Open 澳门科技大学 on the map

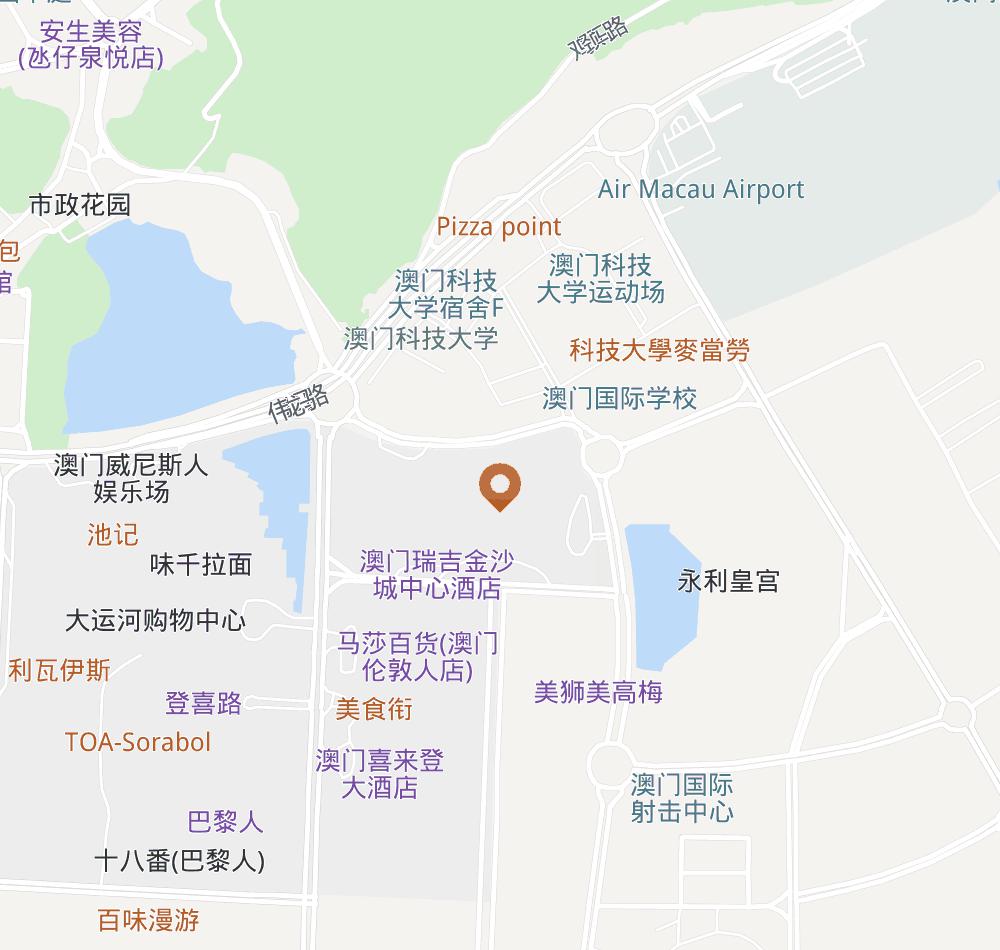coord(420,338)
